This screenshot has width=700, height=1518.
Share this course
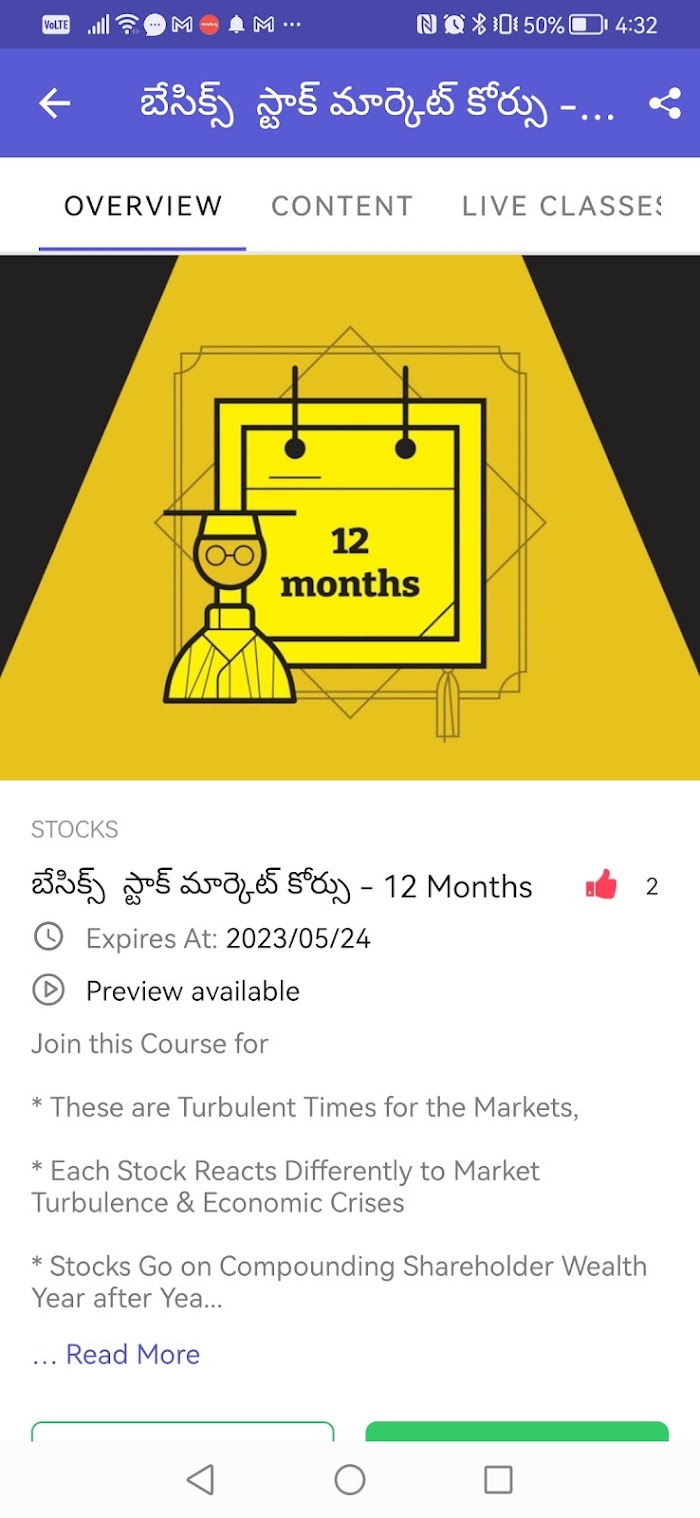(x=665, y=103)
